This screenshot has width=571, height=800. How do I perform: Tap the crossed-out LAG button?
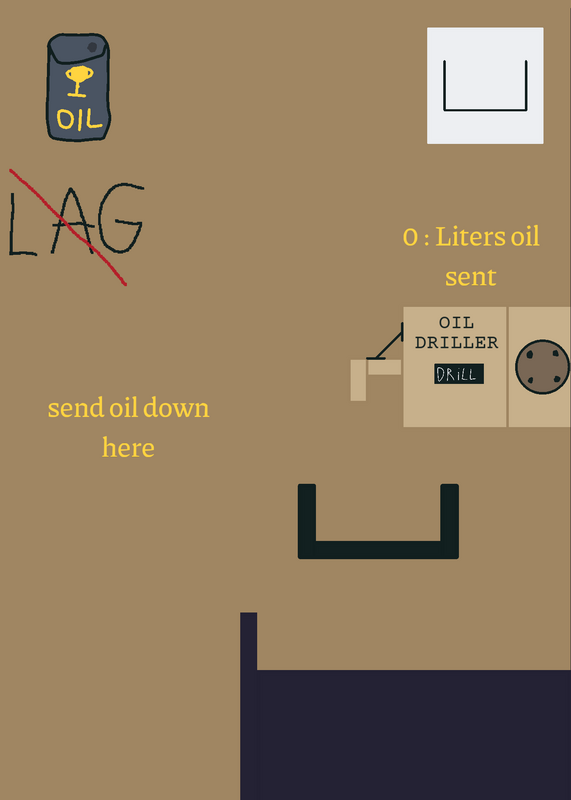tap(77, 227)
